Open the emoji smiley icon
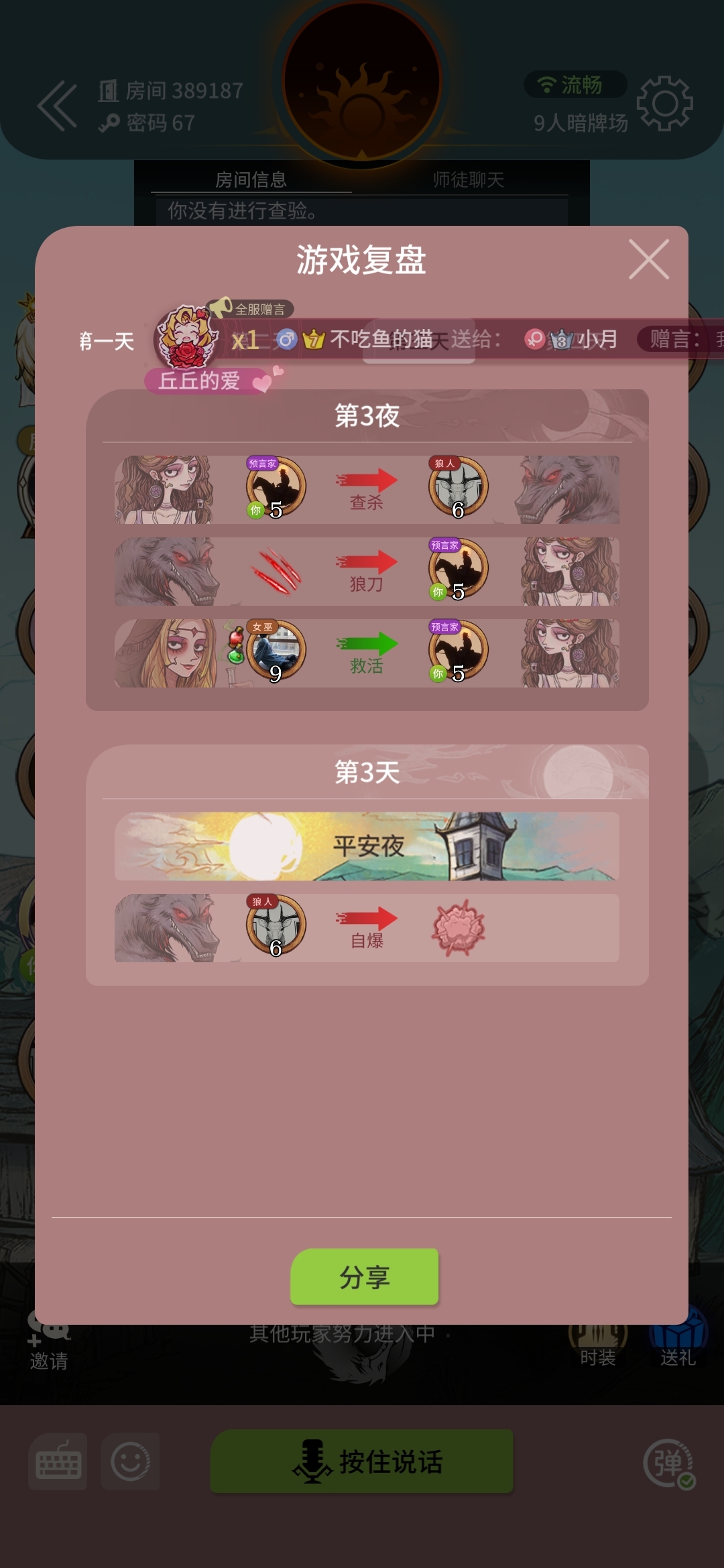This screenshot has width=724, height=1568. [x=130, y=1461]
